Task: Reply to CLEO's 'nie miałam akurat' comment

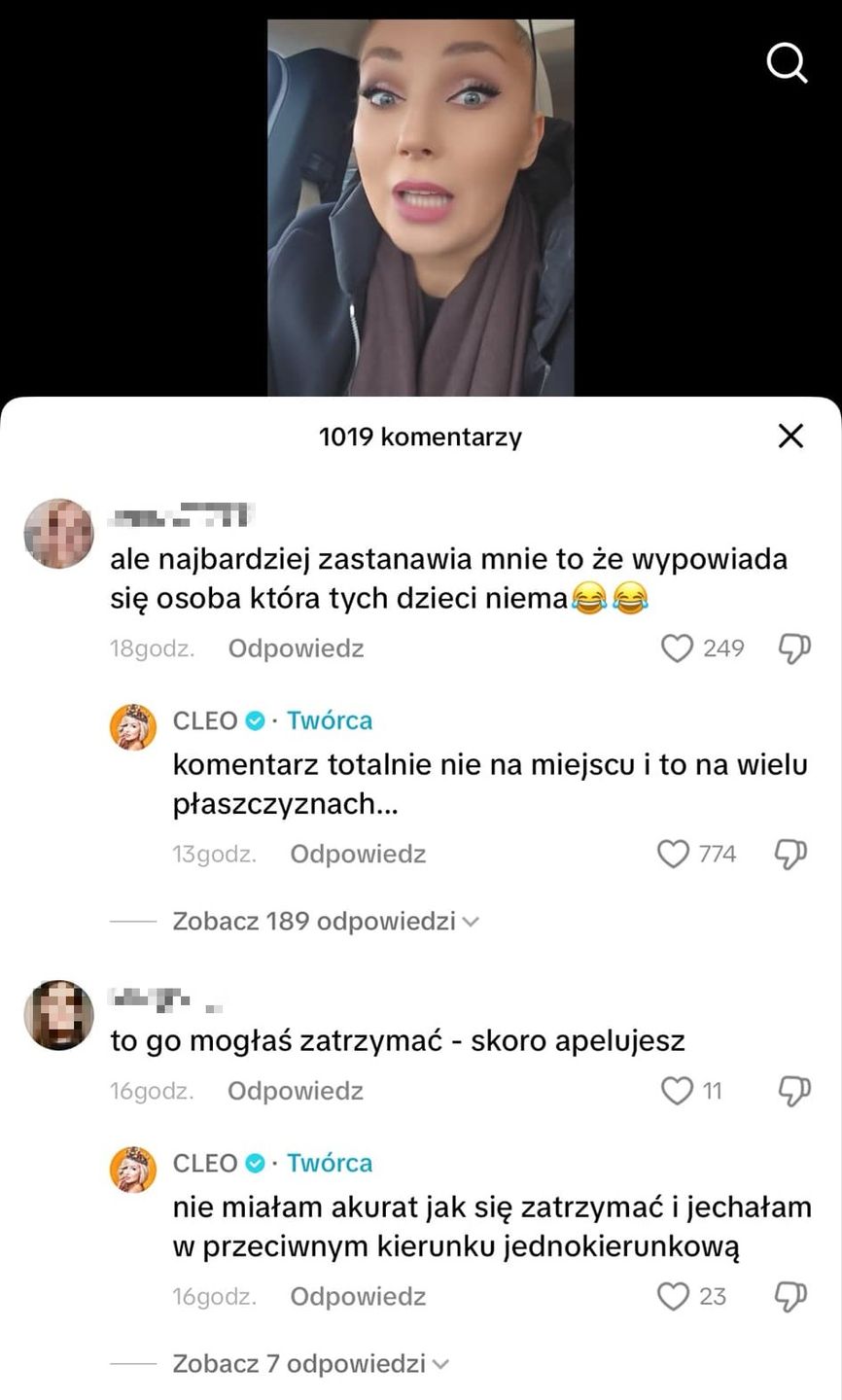Action: pyautogui.click(x=358, y=1296)
